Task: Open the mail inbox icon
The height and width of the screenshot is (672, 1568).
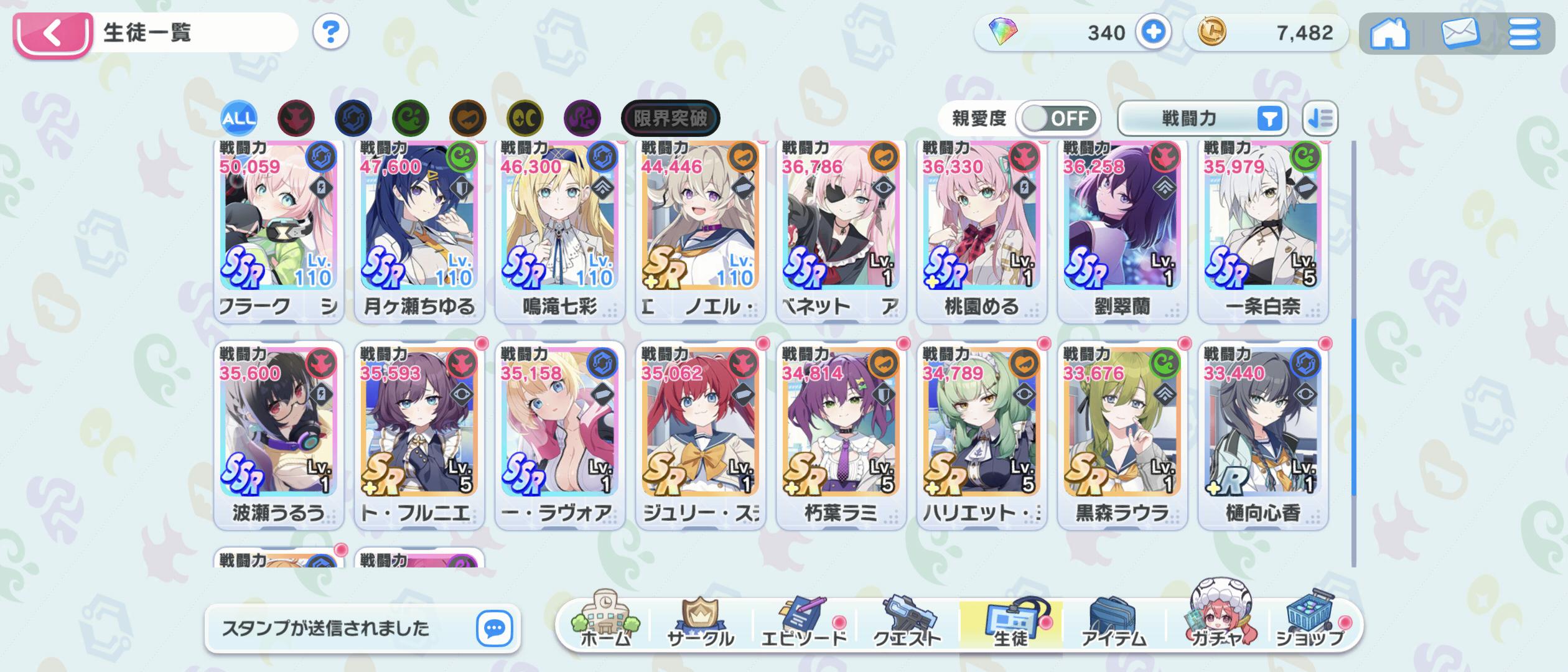Action: 1460,33
